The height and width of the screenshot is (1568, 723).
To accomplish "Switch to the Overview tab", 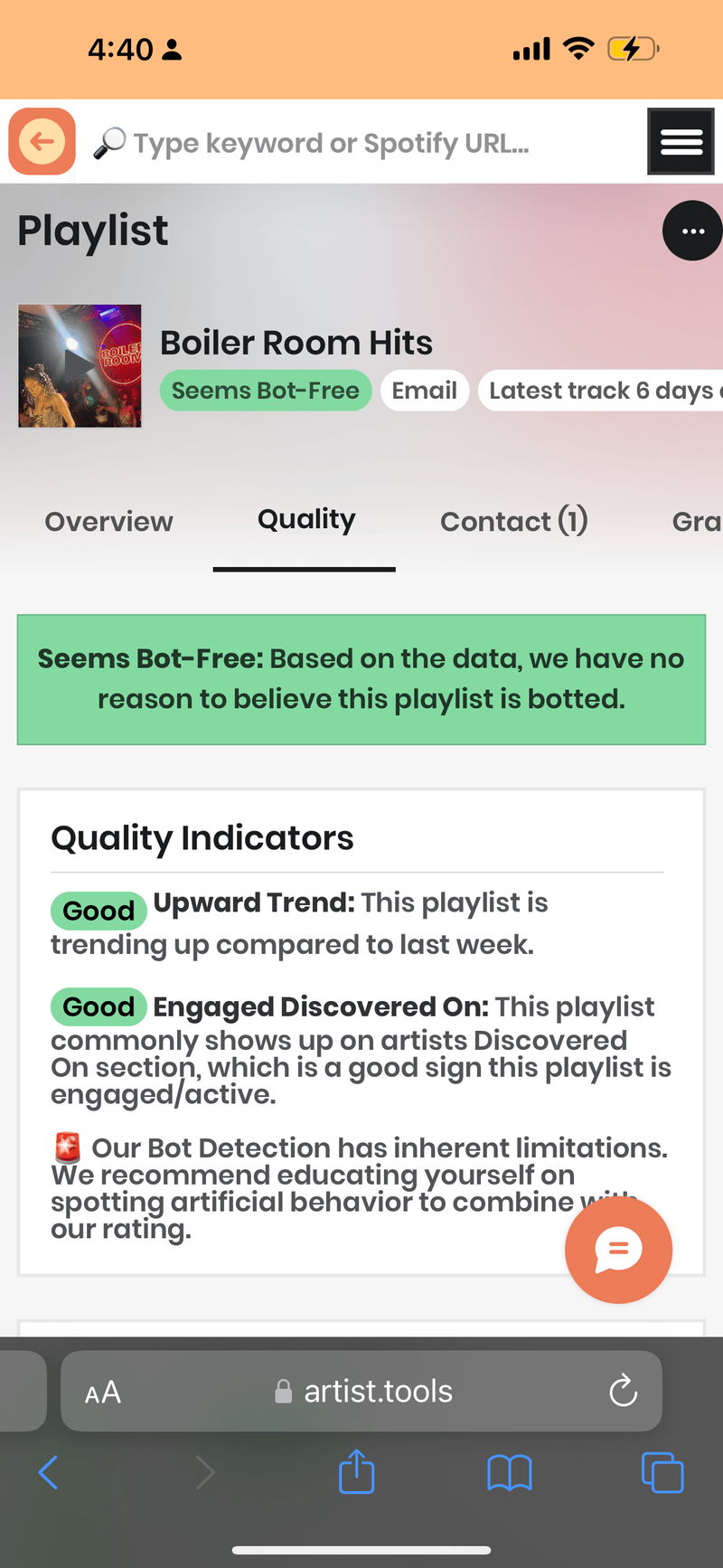I will 108,522.
